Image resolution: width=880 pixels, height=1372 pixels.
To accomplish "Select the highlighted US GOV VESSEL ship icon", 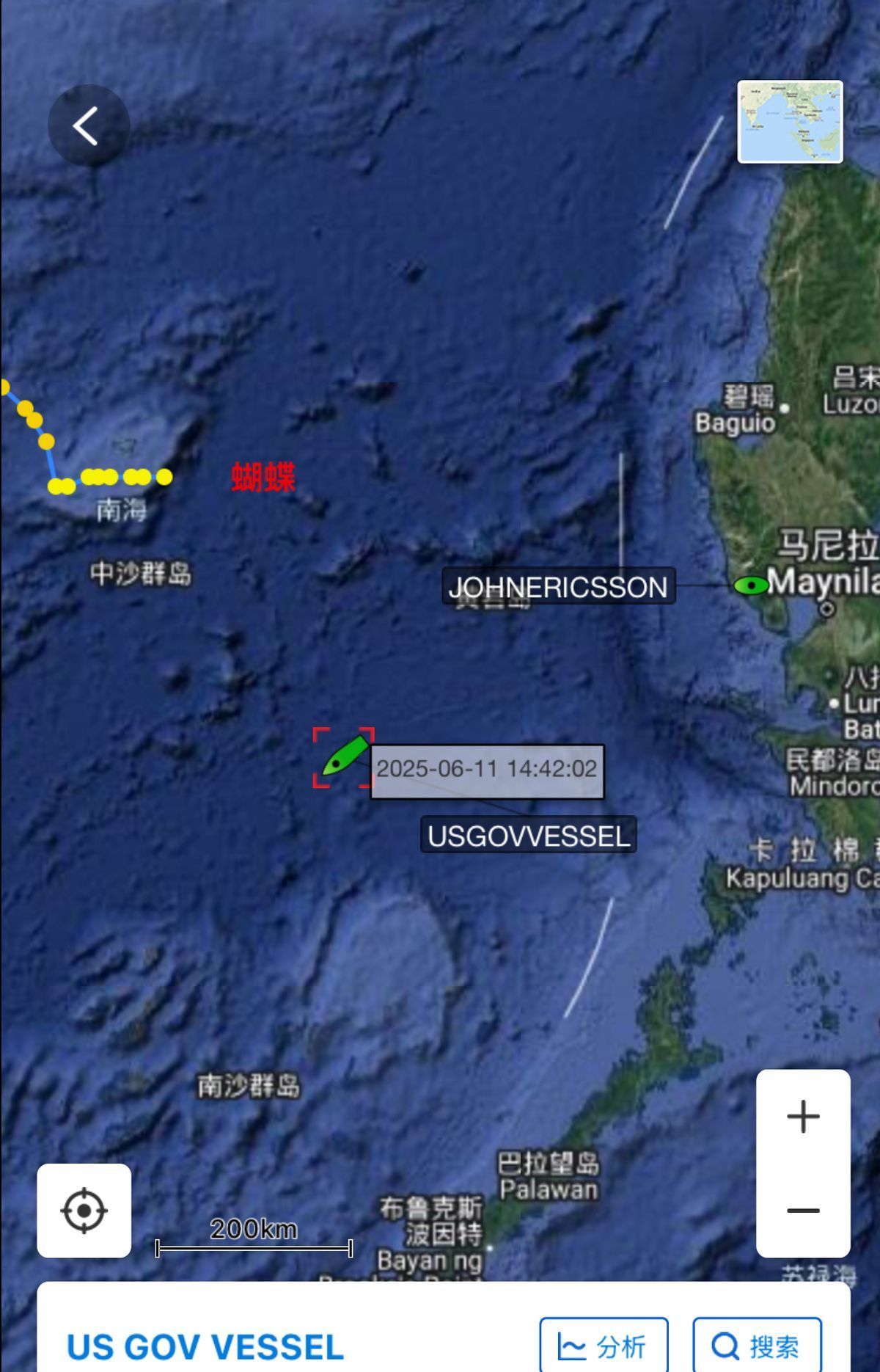I will (345, 756).
